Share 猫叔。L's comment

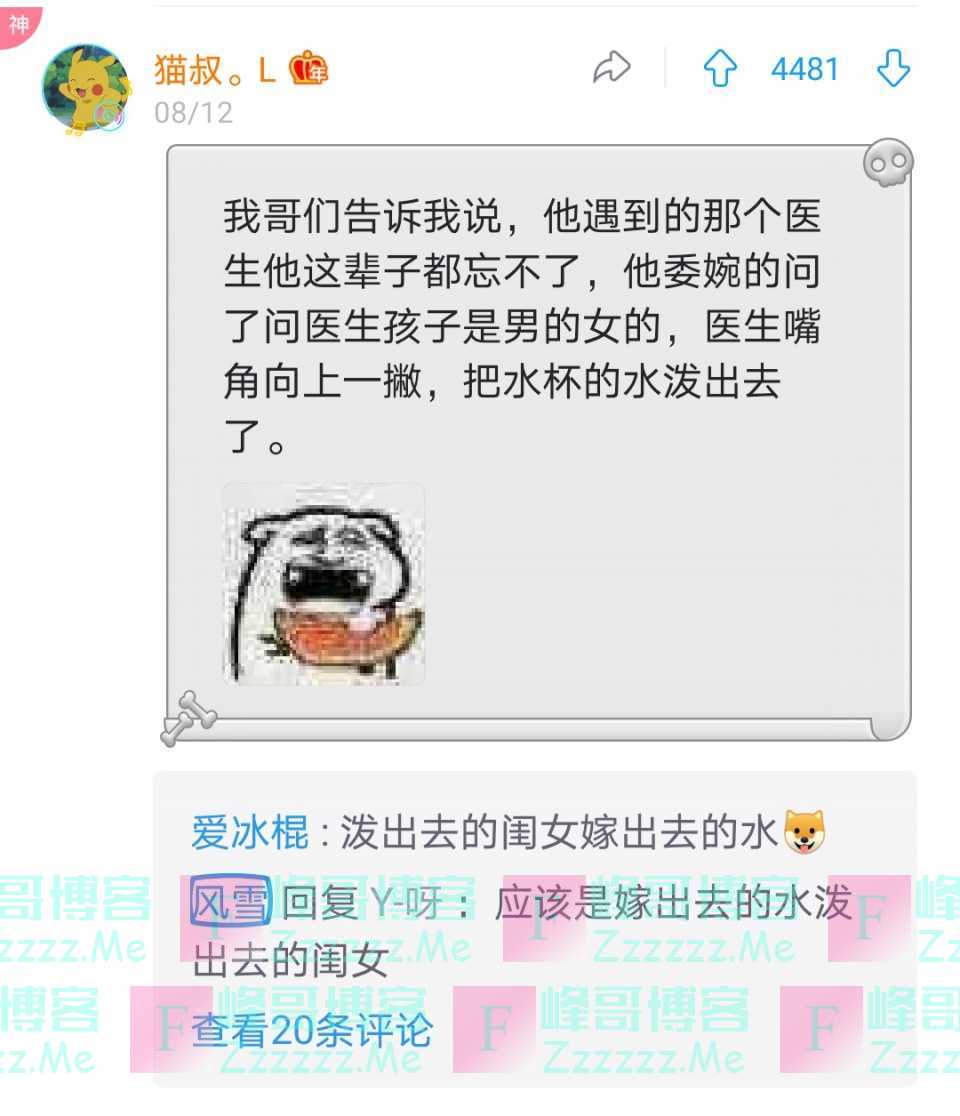[611, 68]
